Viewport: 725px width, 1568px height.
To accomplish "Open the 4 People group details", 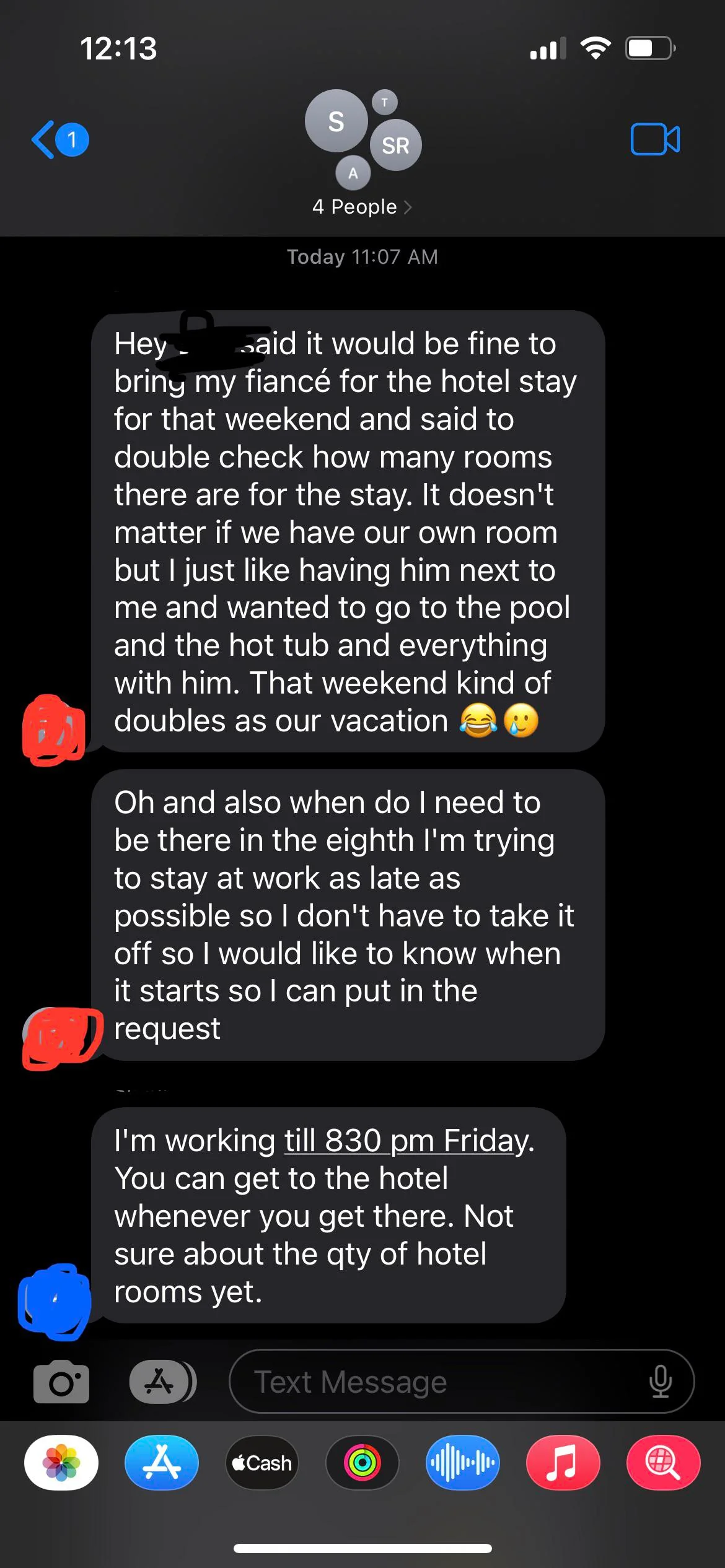I will pos(362,207).
